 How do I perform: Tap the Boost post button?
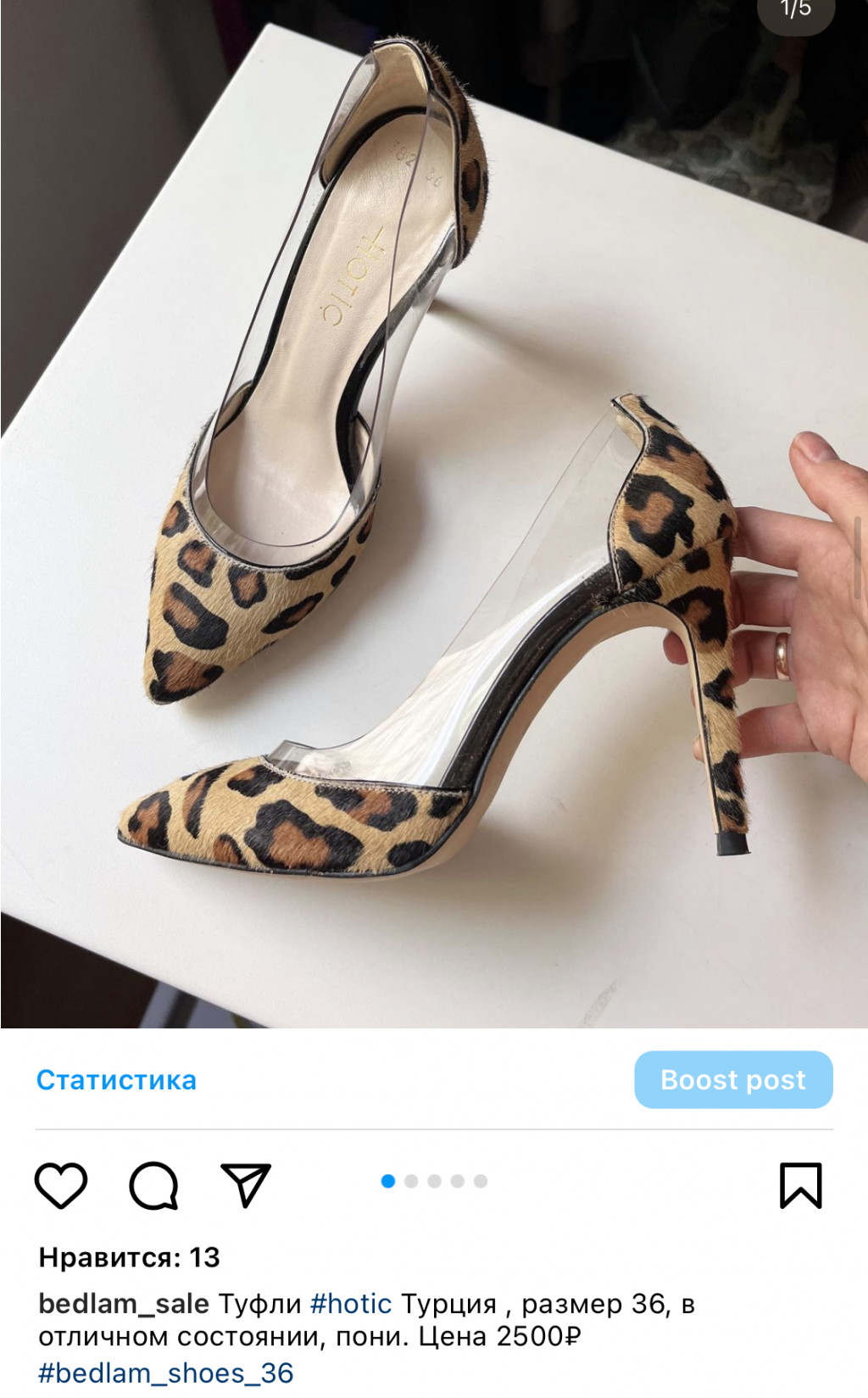pos(733,1080)
